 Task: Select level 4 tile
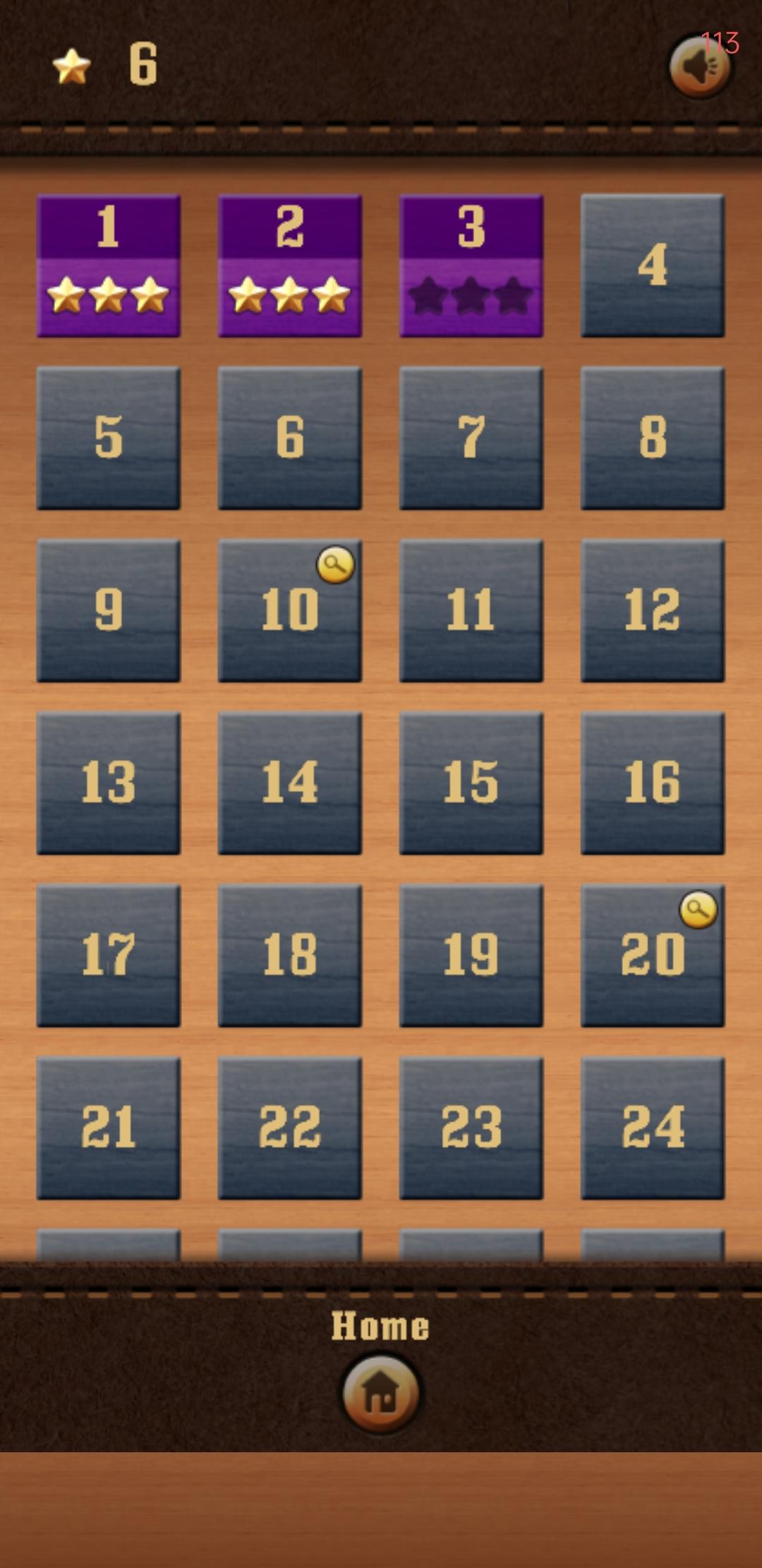[653, 265]
